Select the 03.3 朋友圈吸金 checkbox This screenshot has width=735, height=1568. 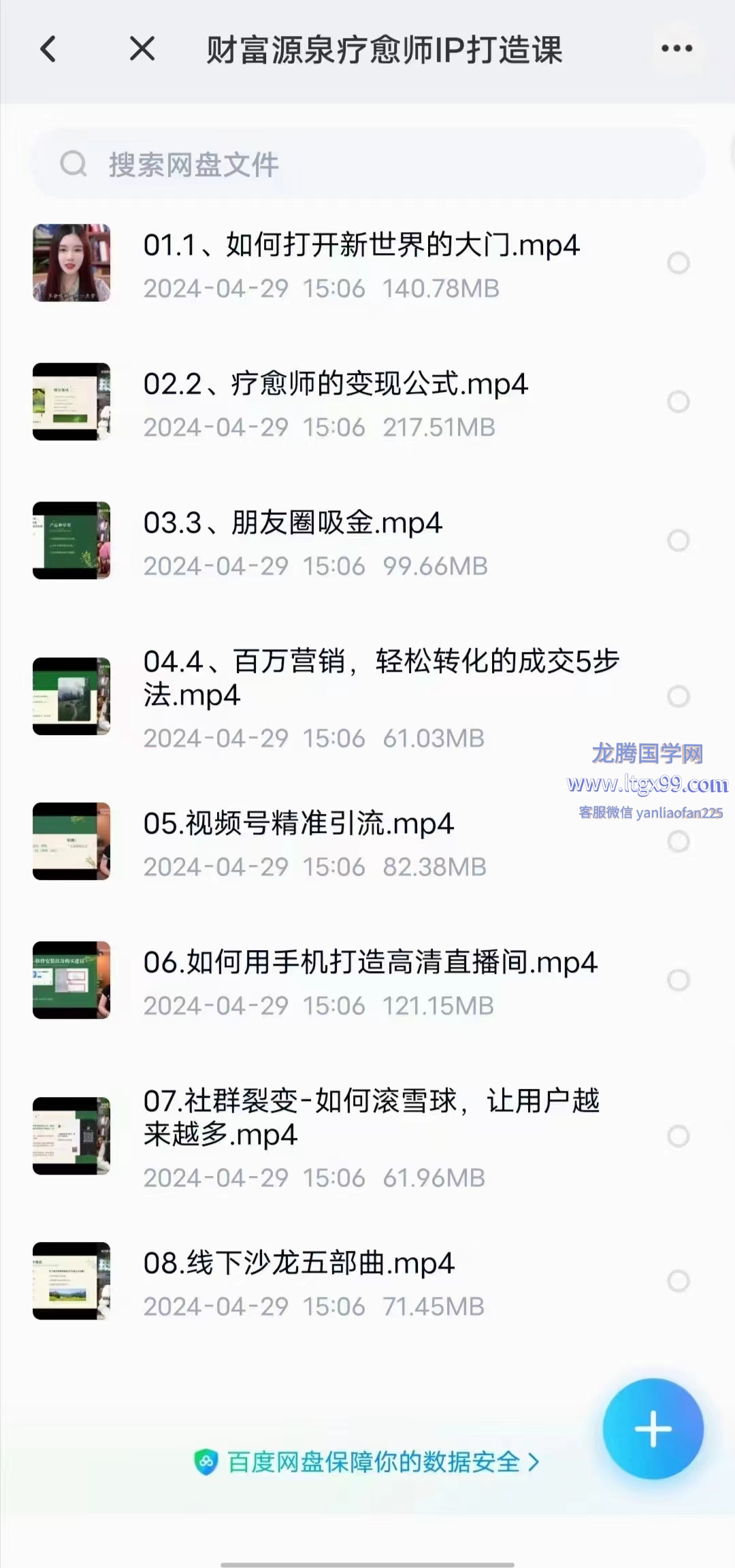[x=678, y=540]
